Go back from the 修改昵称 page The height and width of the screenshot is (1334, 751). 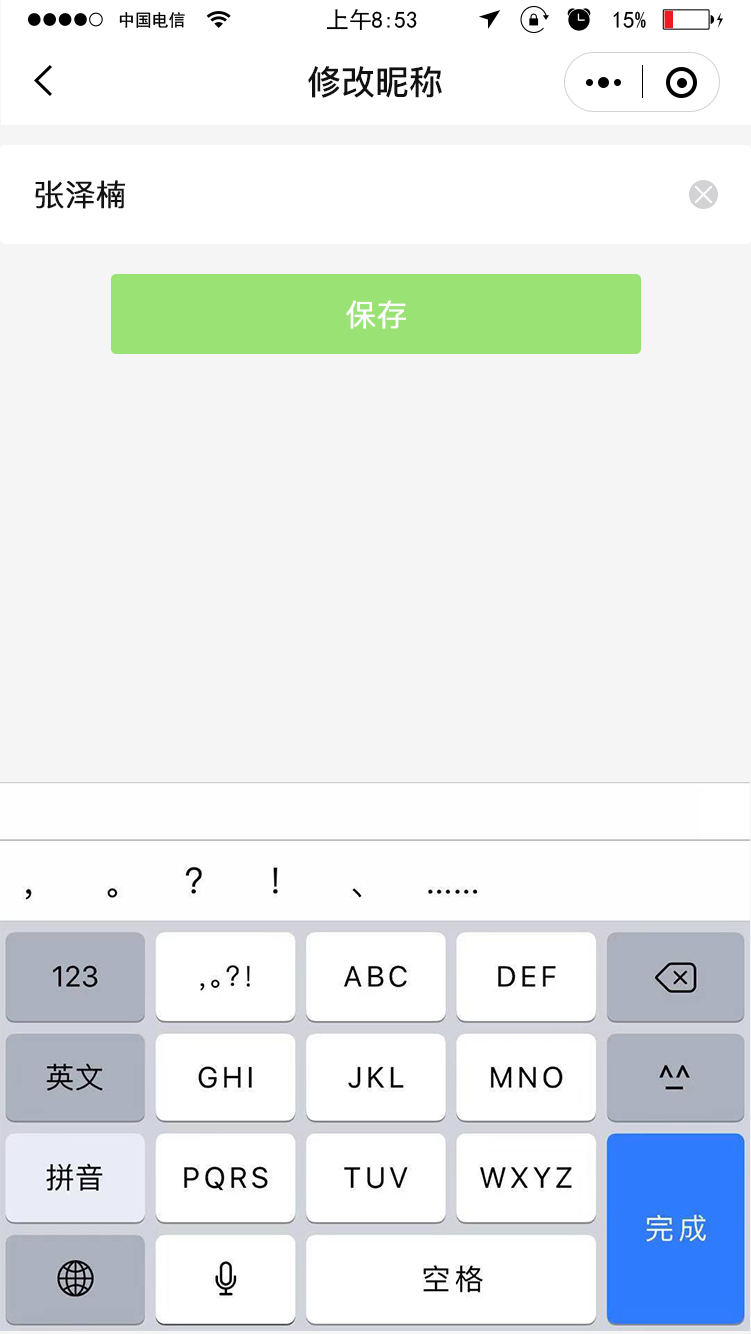43,81
